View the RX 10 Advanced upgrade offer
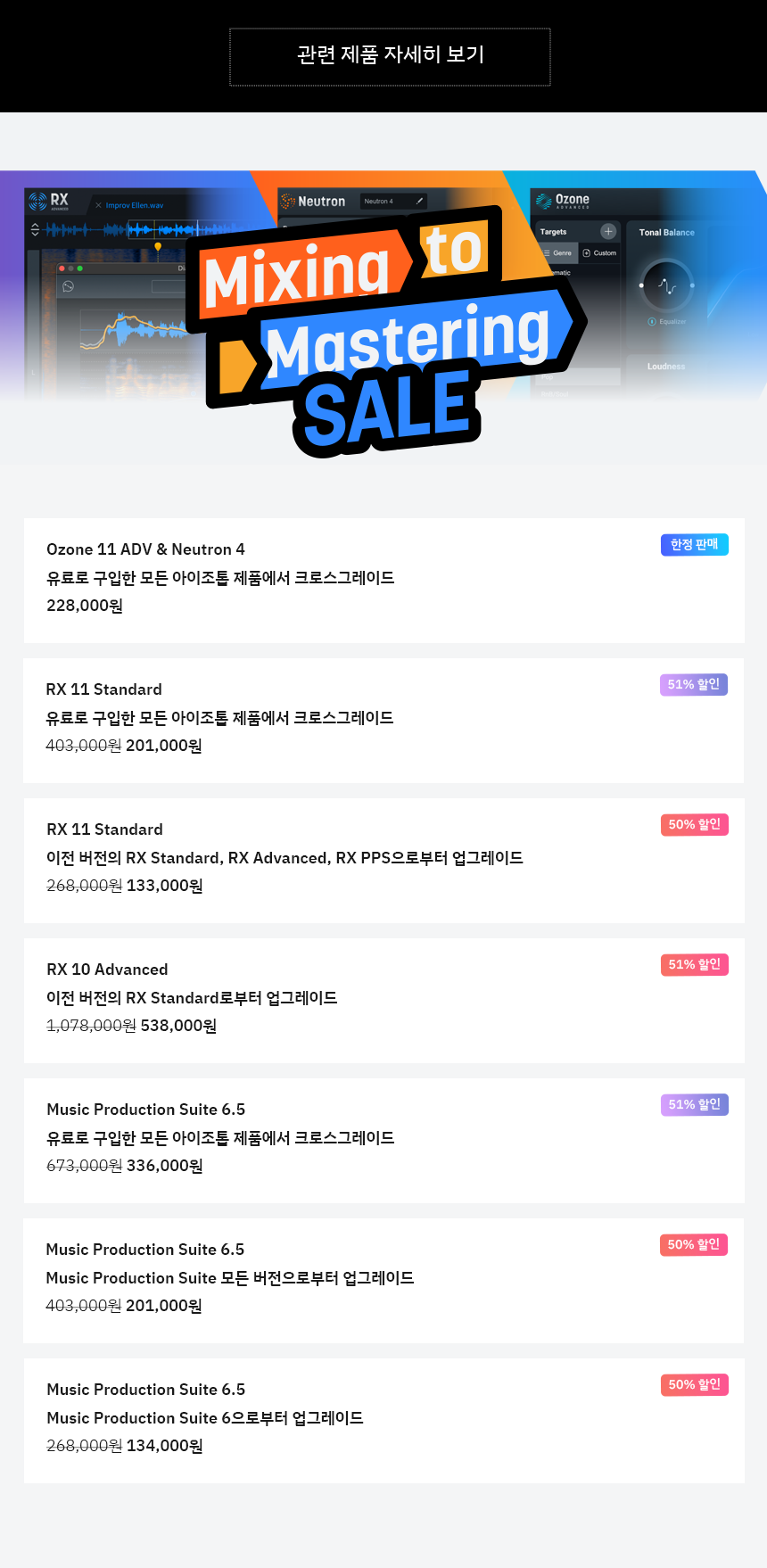 pyautogui.click(x=383, y=1000)
